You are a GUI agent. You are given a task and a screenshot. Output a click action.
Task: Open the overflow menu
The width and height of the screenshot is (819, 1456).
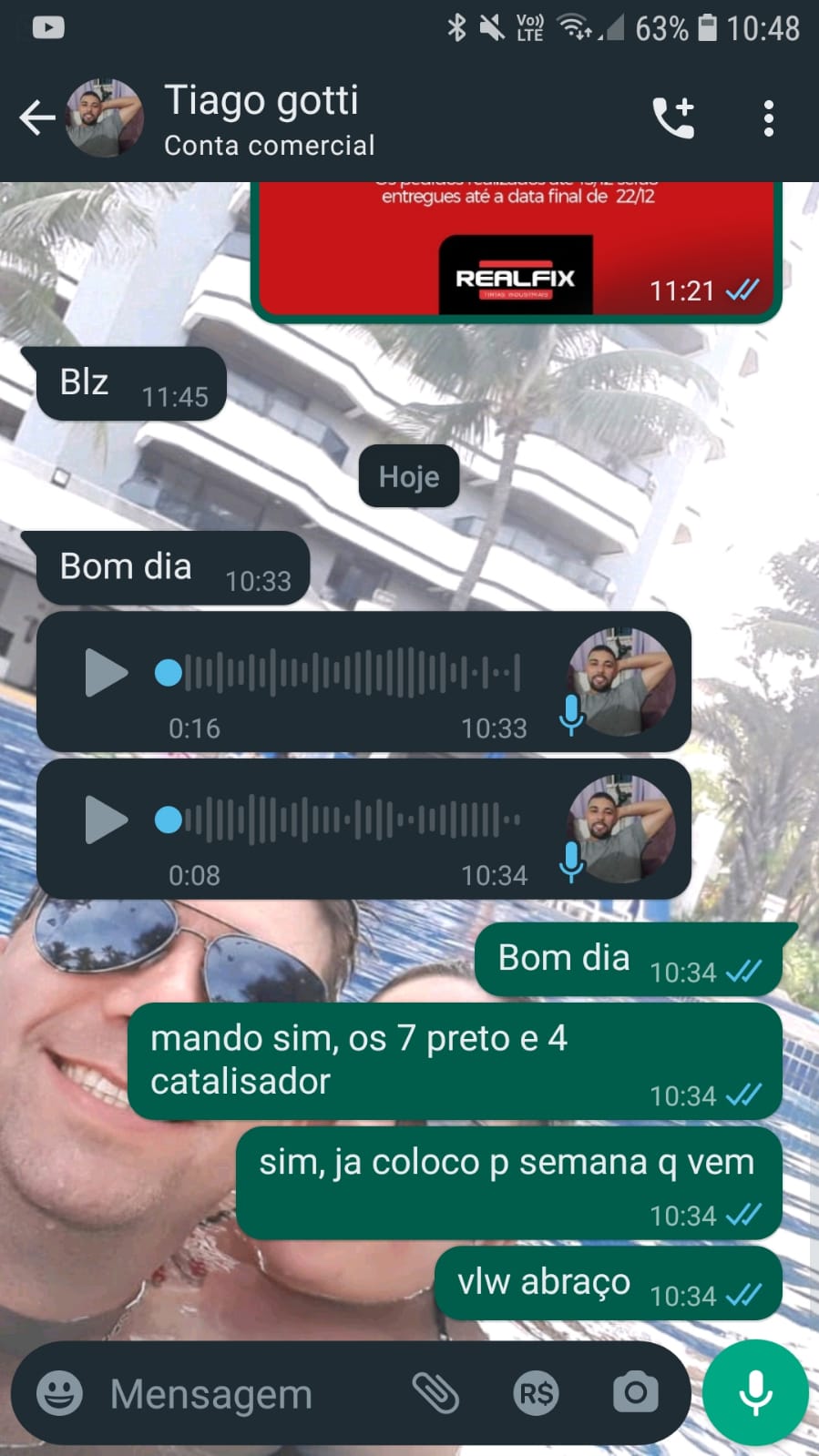pos(768,118)
